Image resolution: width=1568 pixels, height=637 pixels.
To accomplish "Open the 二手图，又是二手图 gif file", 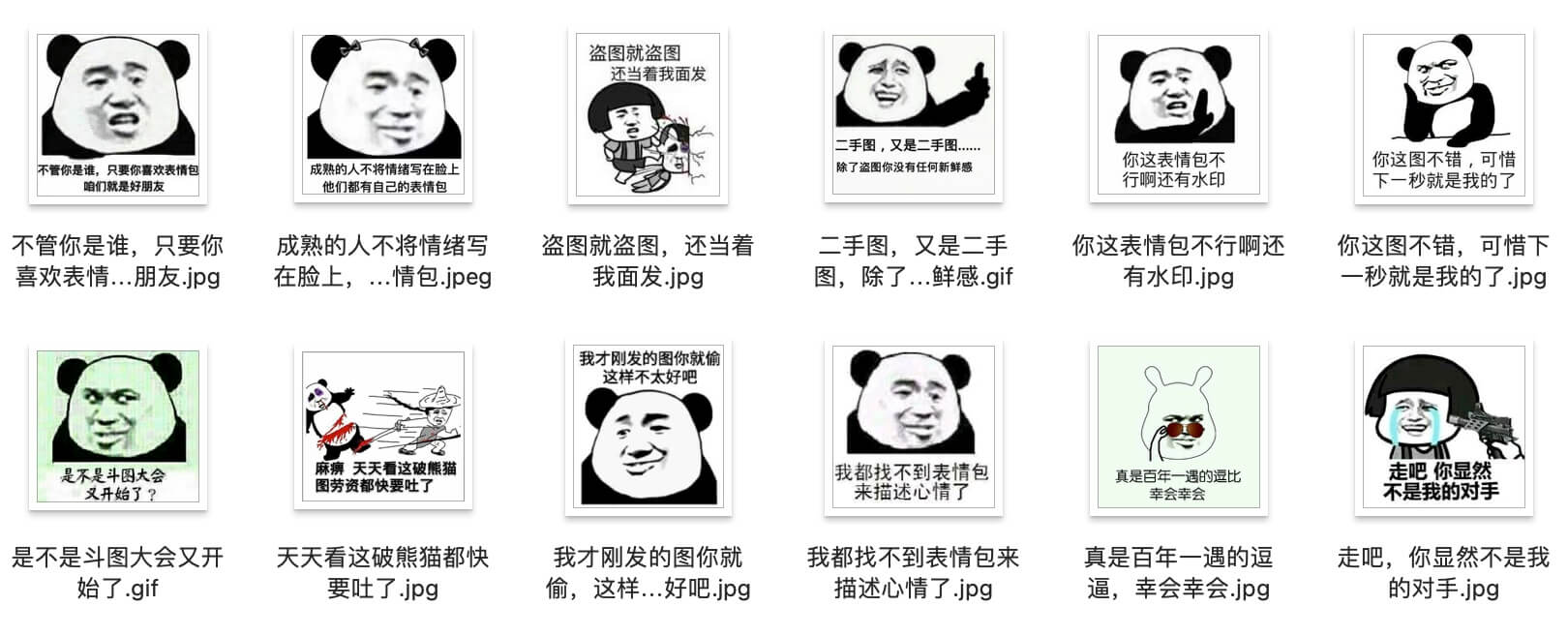I will [914, 116].
